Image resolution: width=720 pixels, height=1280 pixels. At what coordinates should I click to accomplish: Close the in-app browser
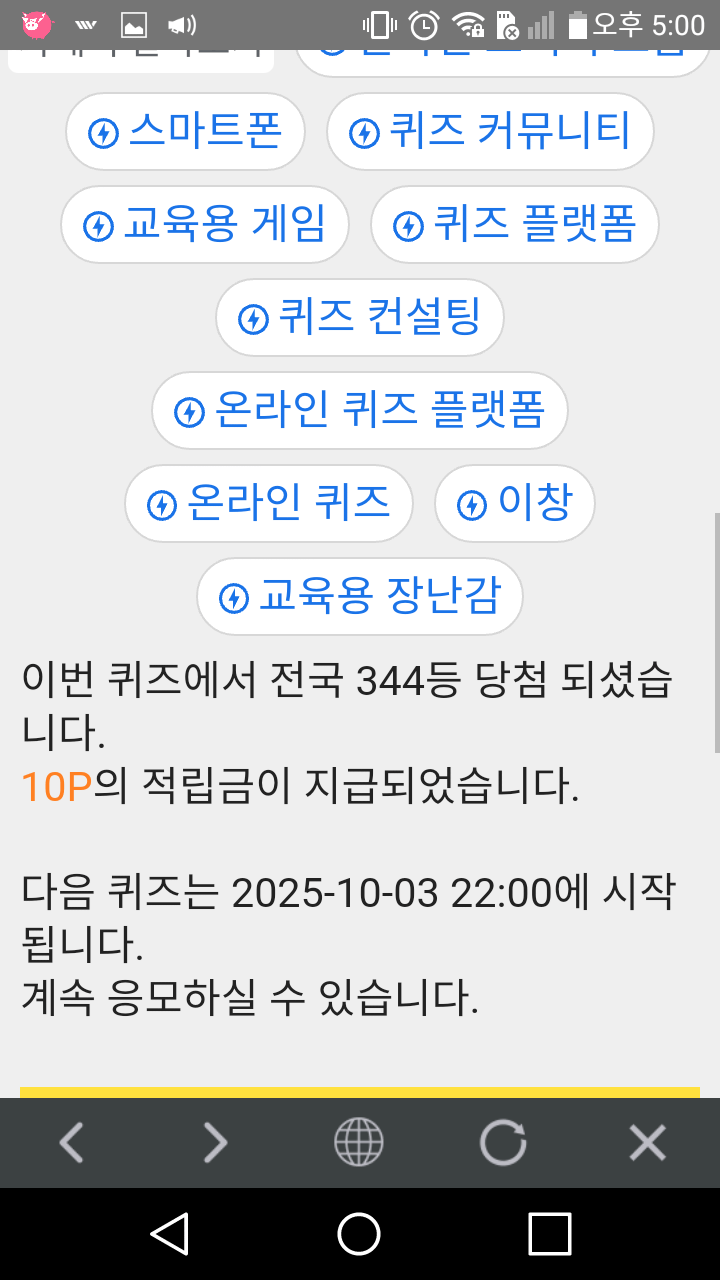[x=647, y=1142]
